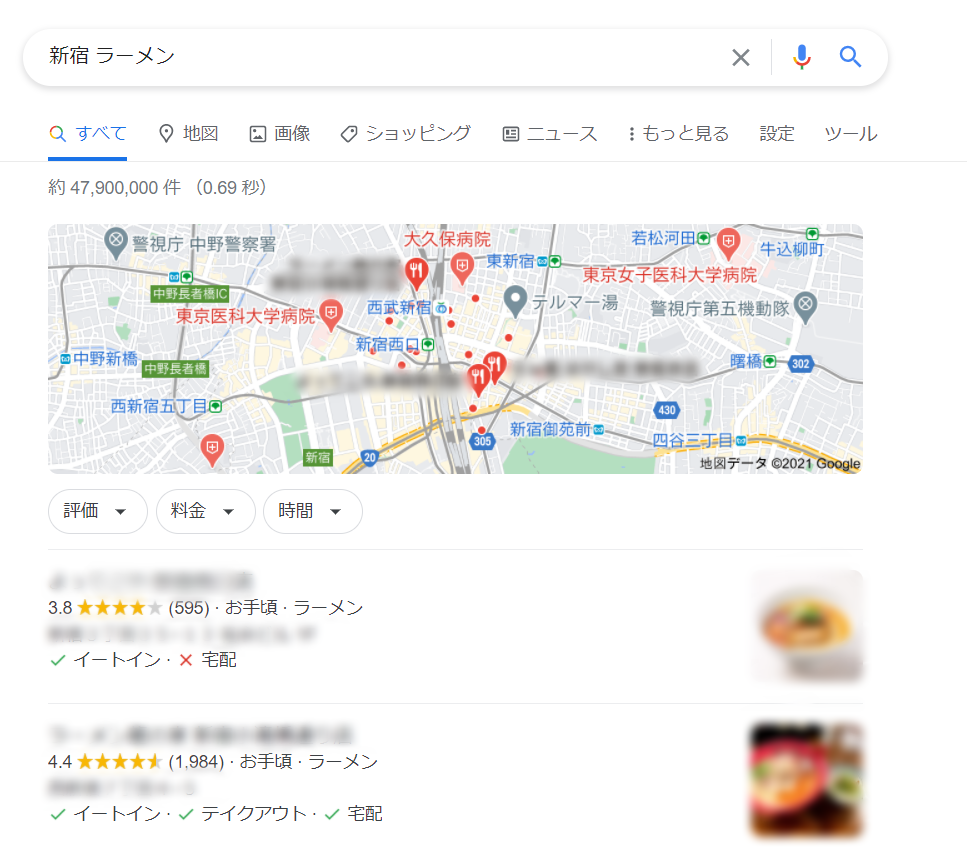This screenshot has height=853, width=967.
Task: Switch to the 画像 tab
Action: tap(280, 134)
